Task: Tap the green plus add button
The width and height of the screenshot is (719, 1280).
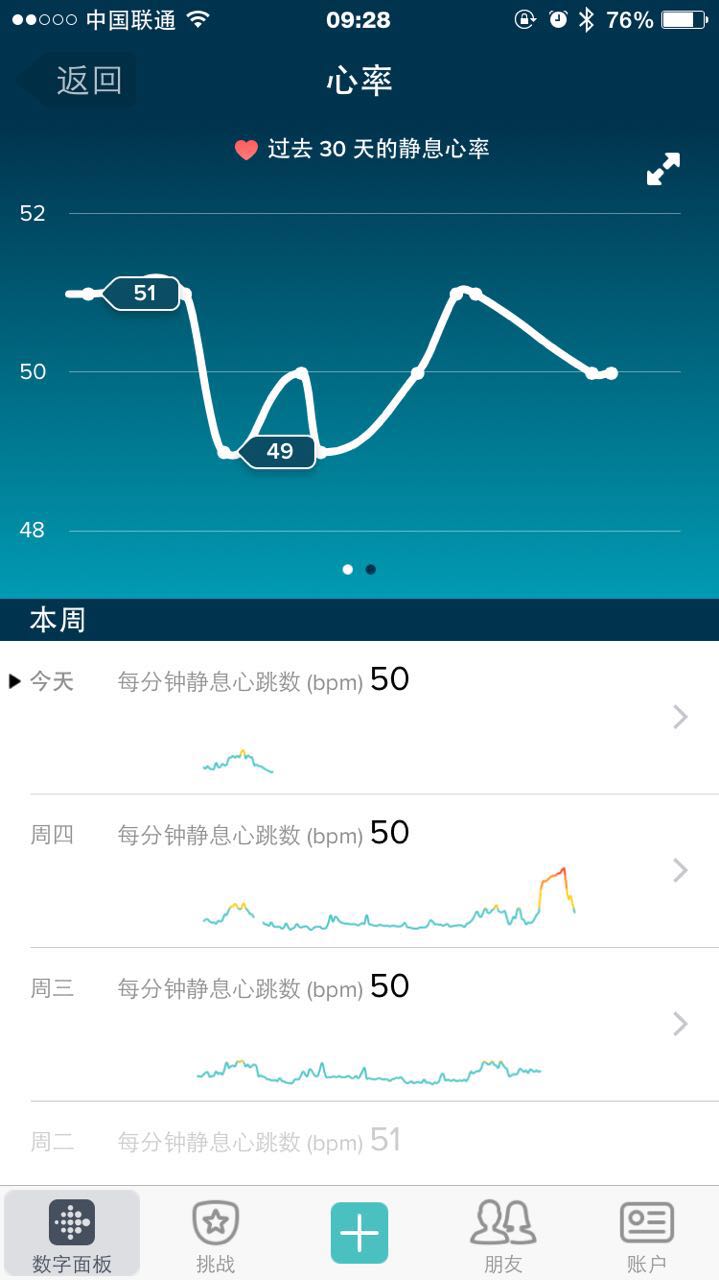Action: click(360, 1233)
